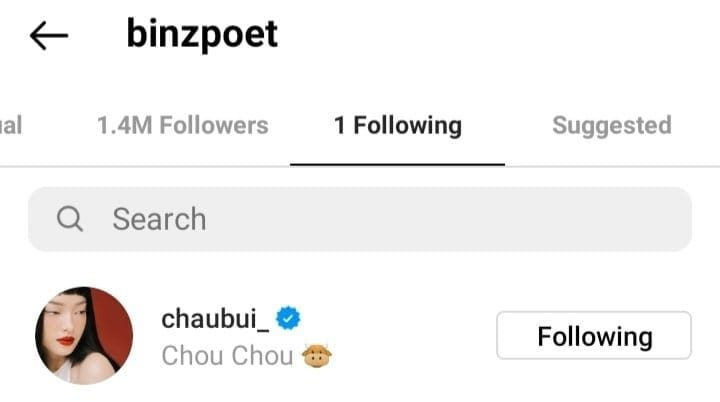Open the Suggested tab
720x402 pixels.
(611, 126)
